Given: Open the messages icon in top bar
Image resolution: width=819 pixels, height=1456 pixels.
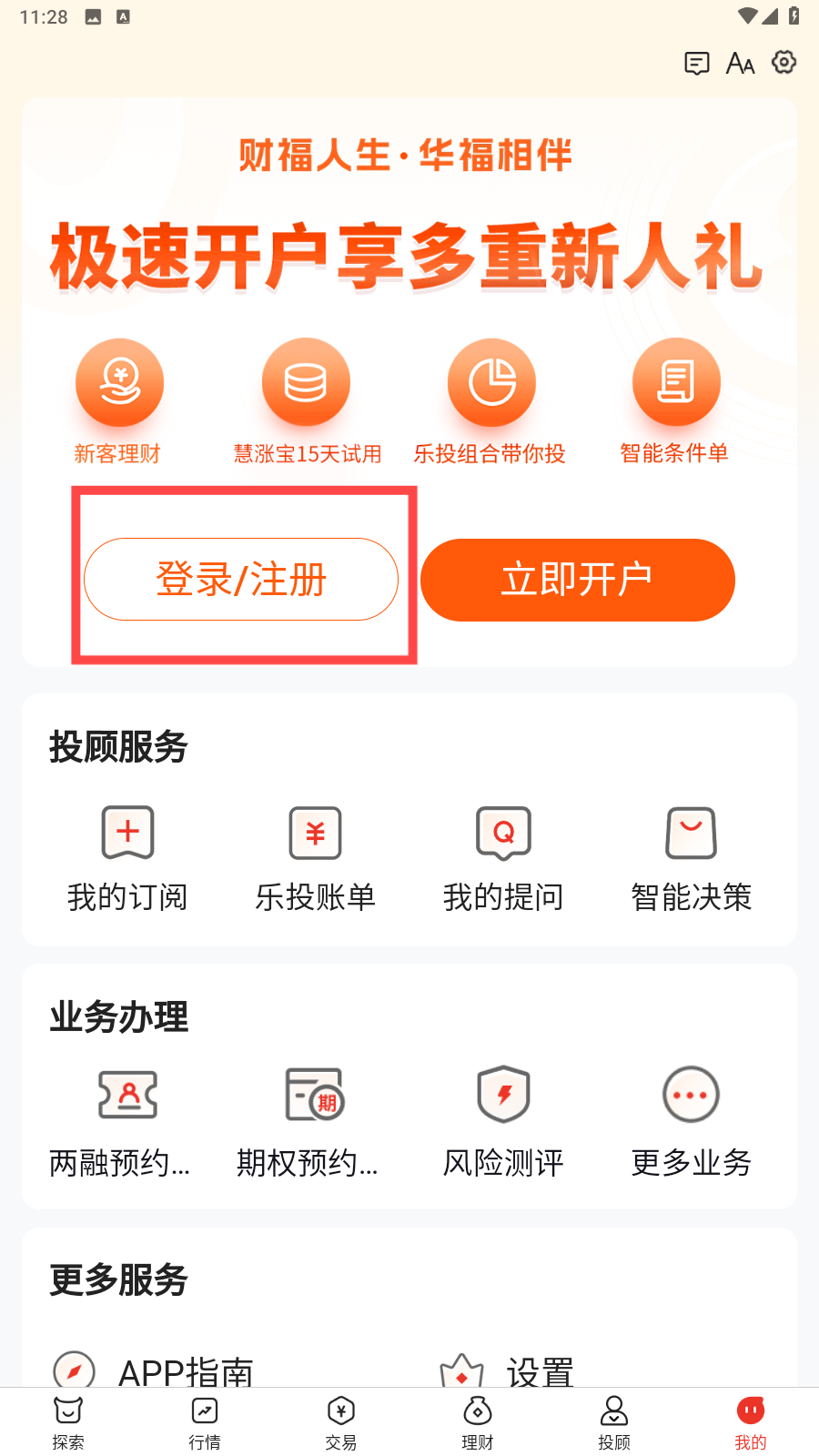Looking at the screenshot, I should pyautogui.click(x=696, y=63).
